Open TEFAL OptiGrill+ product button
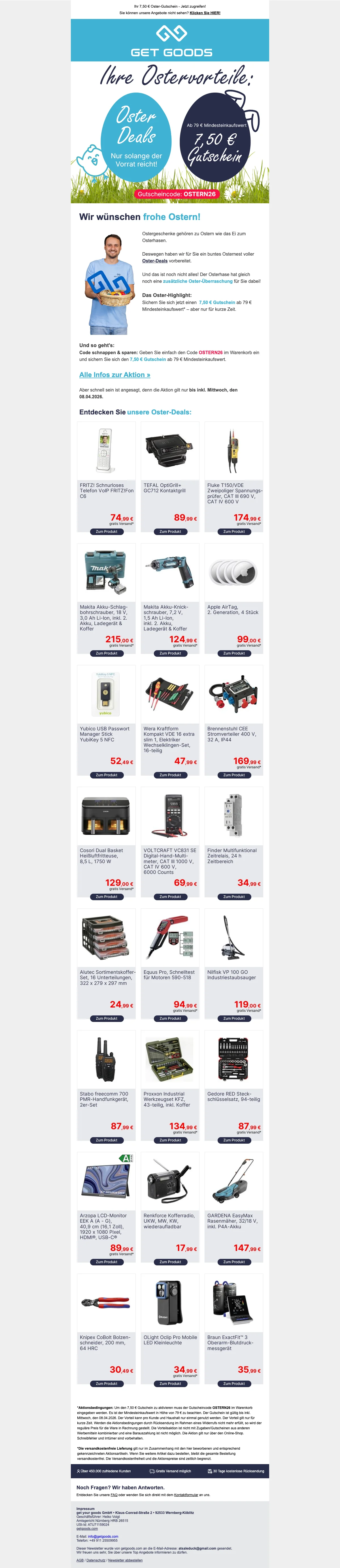 point(170,531)
